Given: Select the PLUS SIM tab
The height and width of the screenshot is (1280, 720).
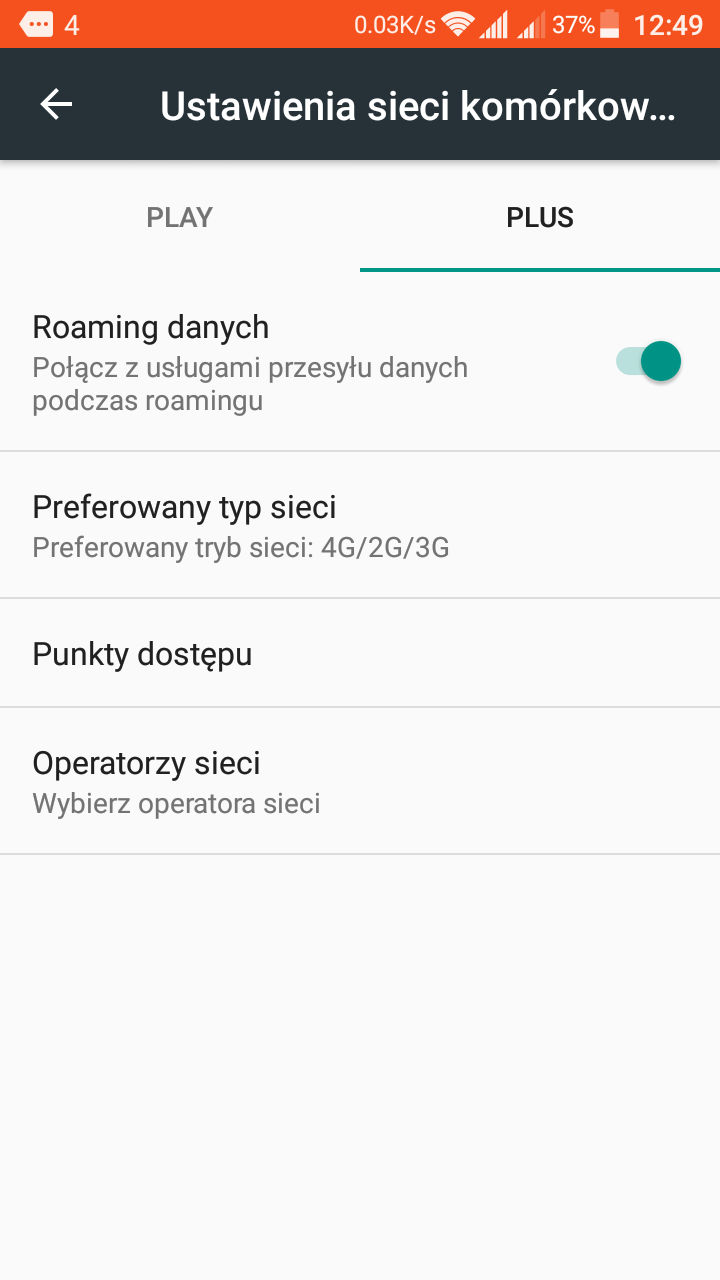Looking at the screenshot, I should pos(540,218).
